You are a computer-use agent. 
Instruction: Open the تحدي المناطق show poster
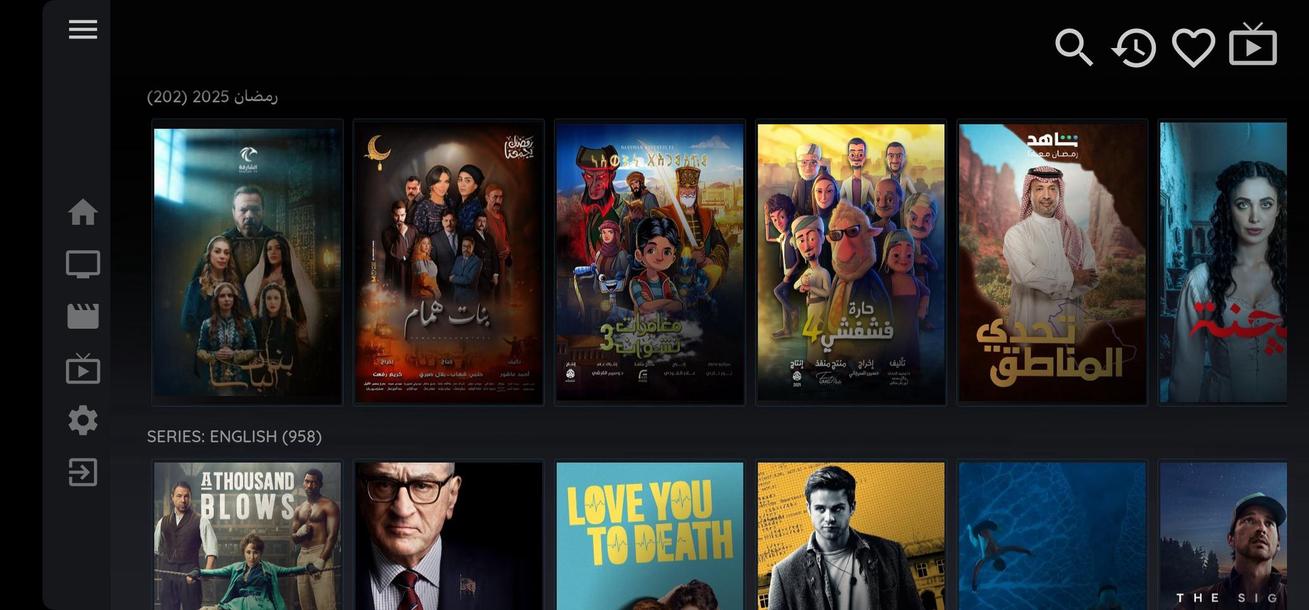coord(1052,263)
